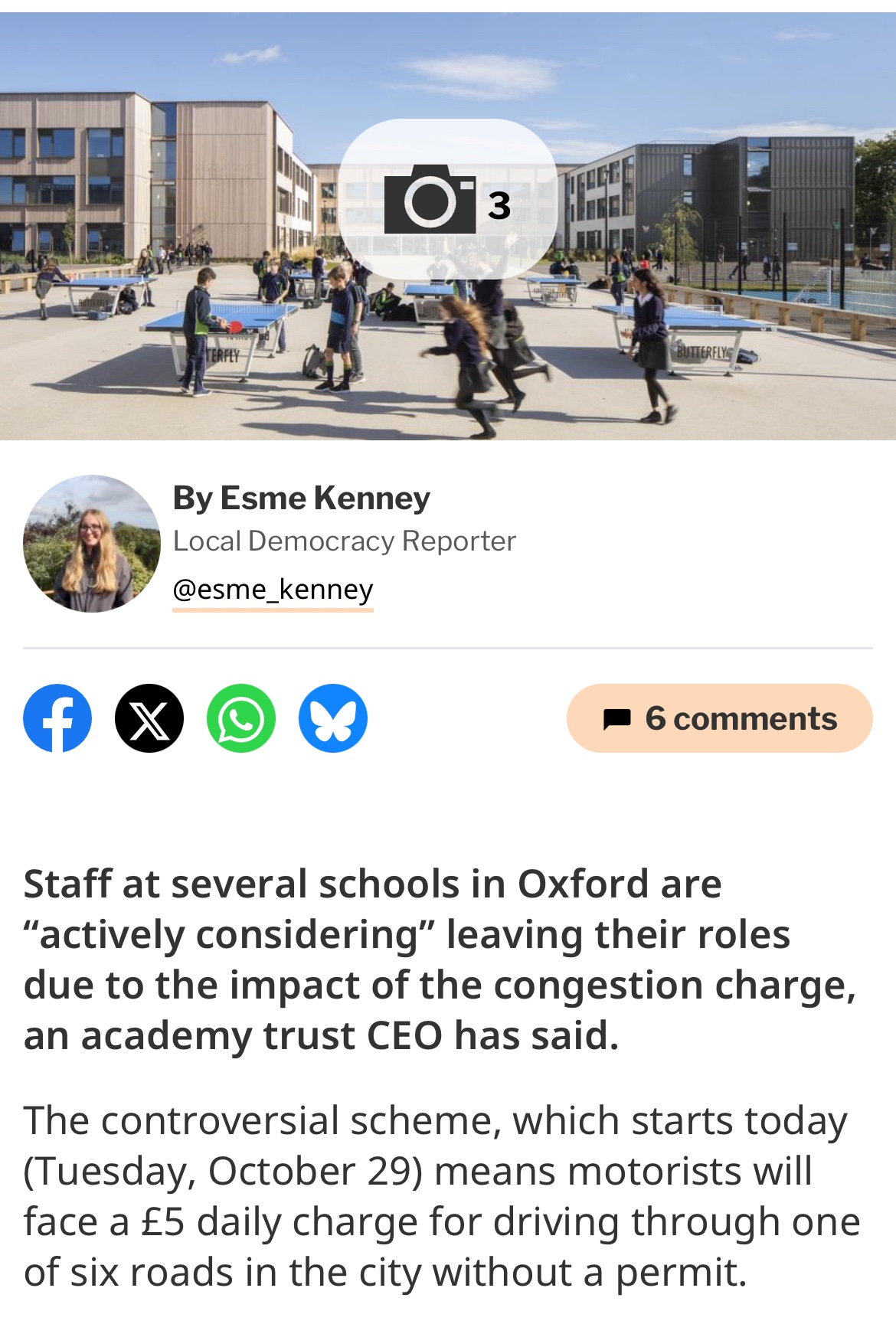View the 6 comments

pyautogui.click(x=719, y=718)
